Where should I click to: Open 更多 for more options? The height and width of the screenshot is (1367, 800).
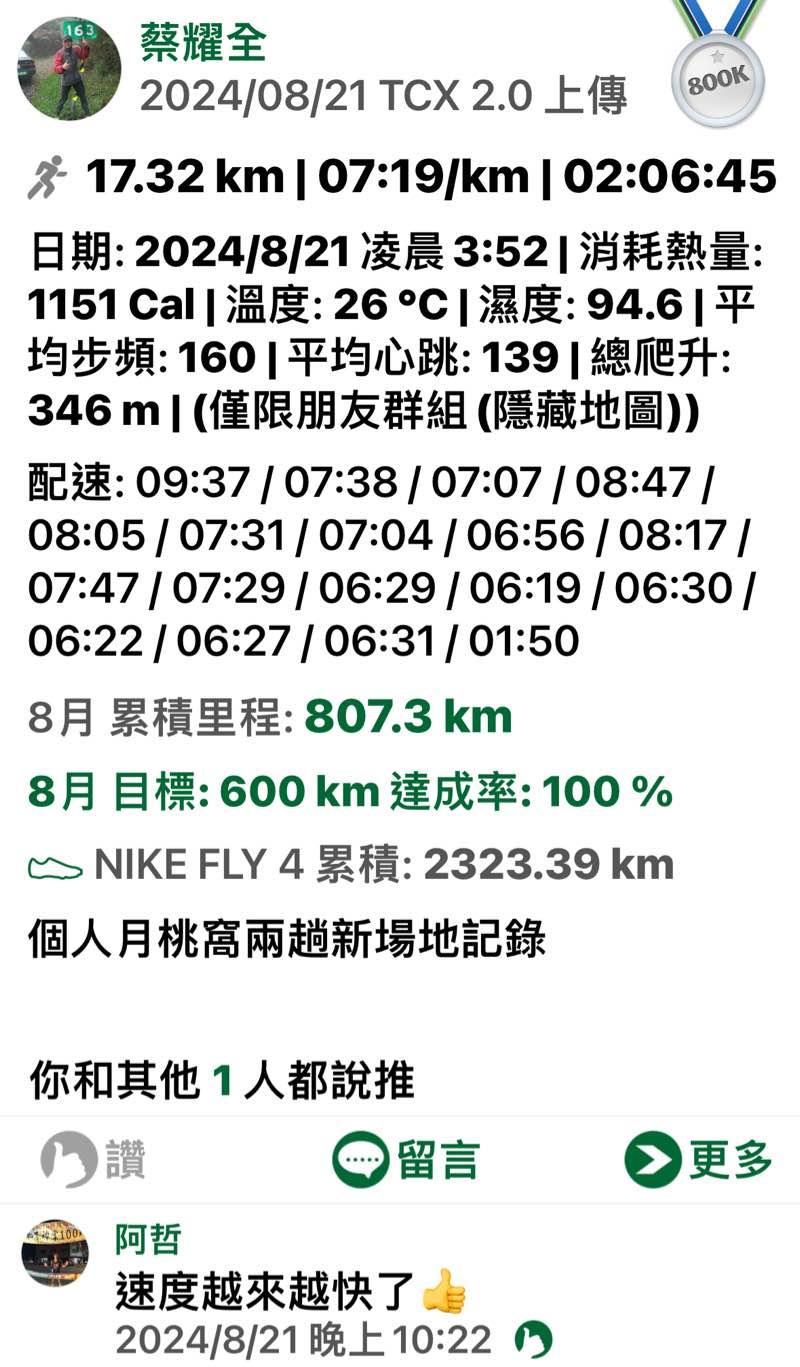coord(698,1160)
